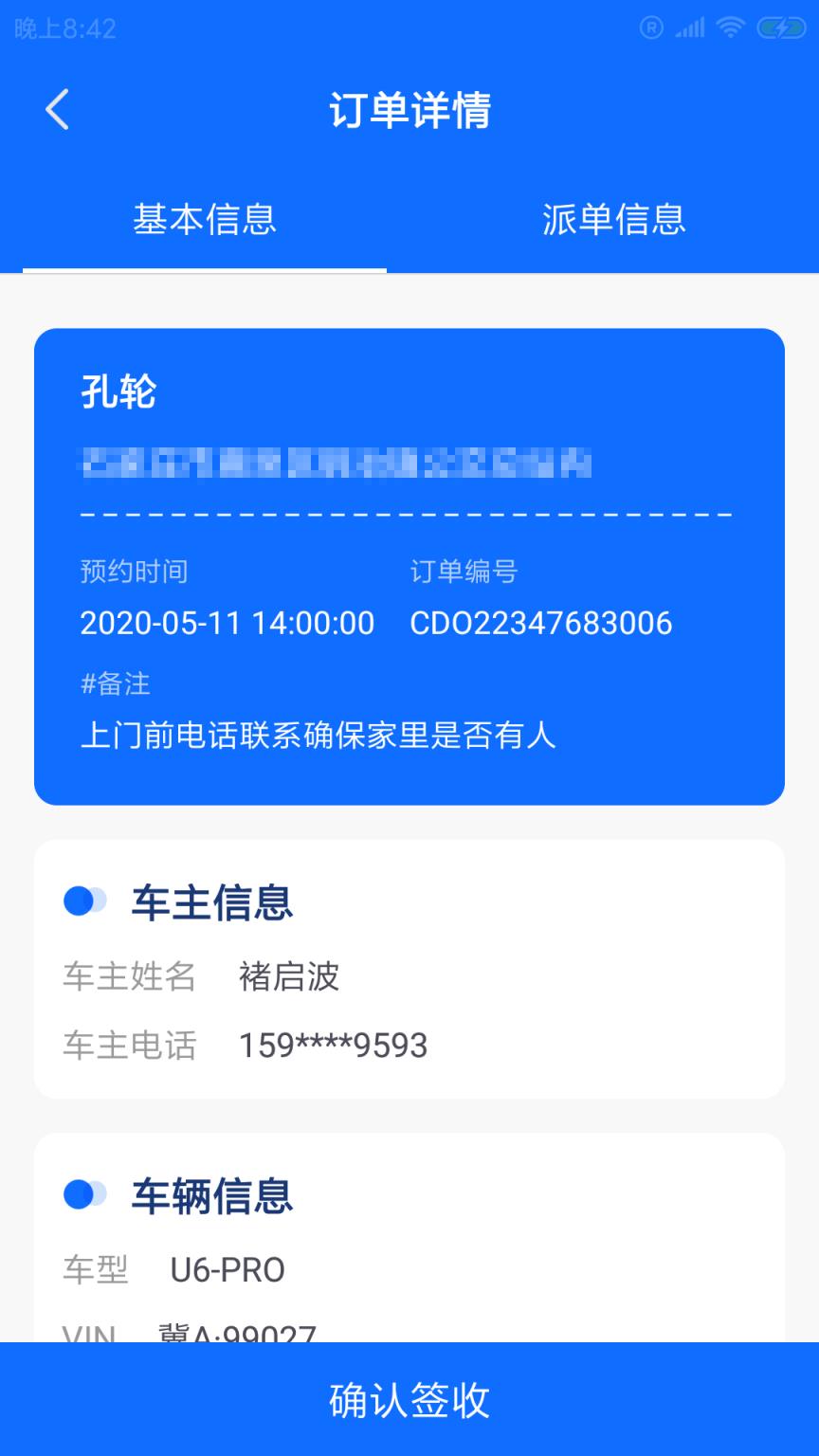Tap the blue dot icon beside 车主信息

click(86, 902)
